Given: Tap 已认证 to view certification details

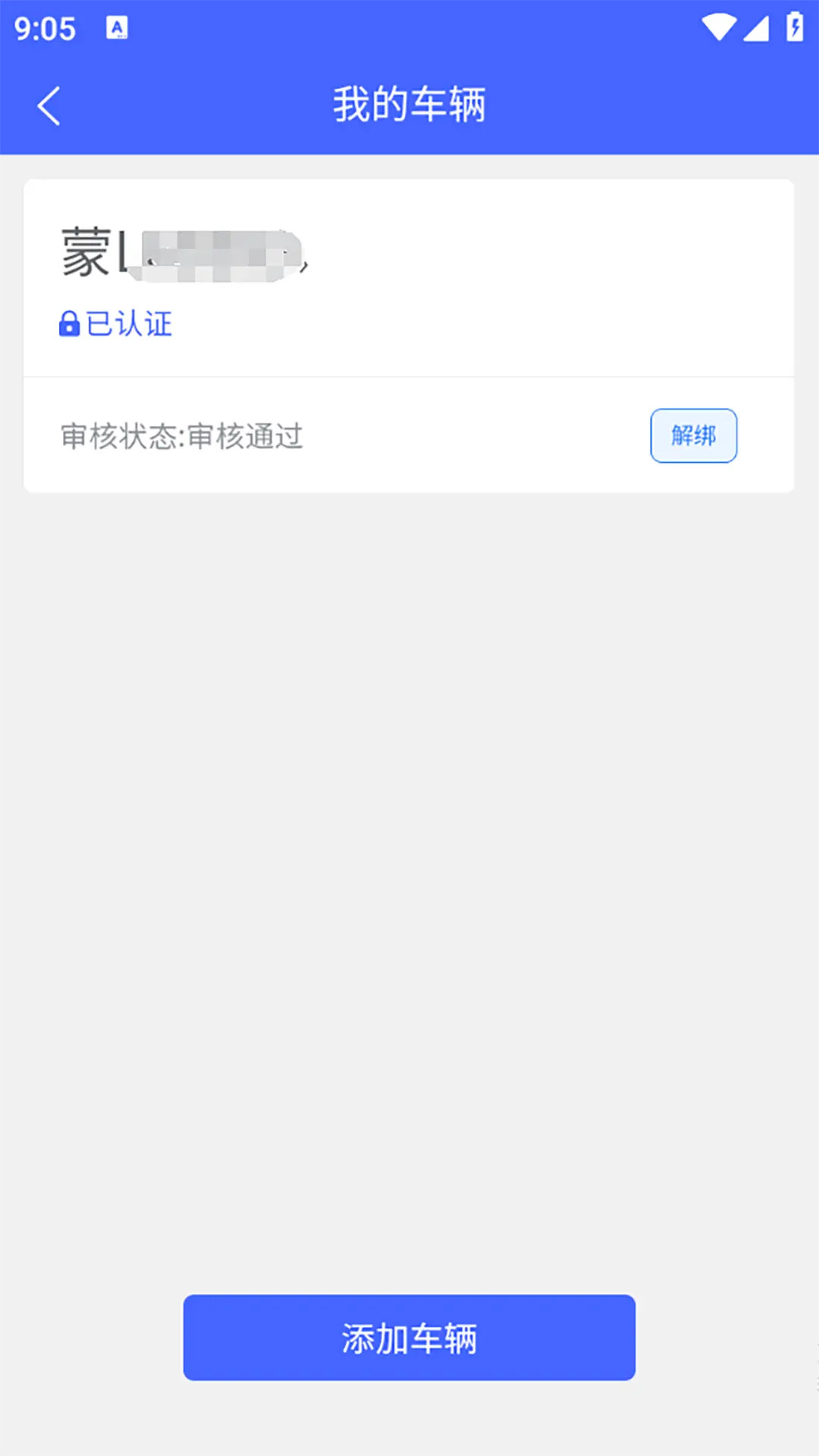Looking at the screenshot, I should coord(129,323).
